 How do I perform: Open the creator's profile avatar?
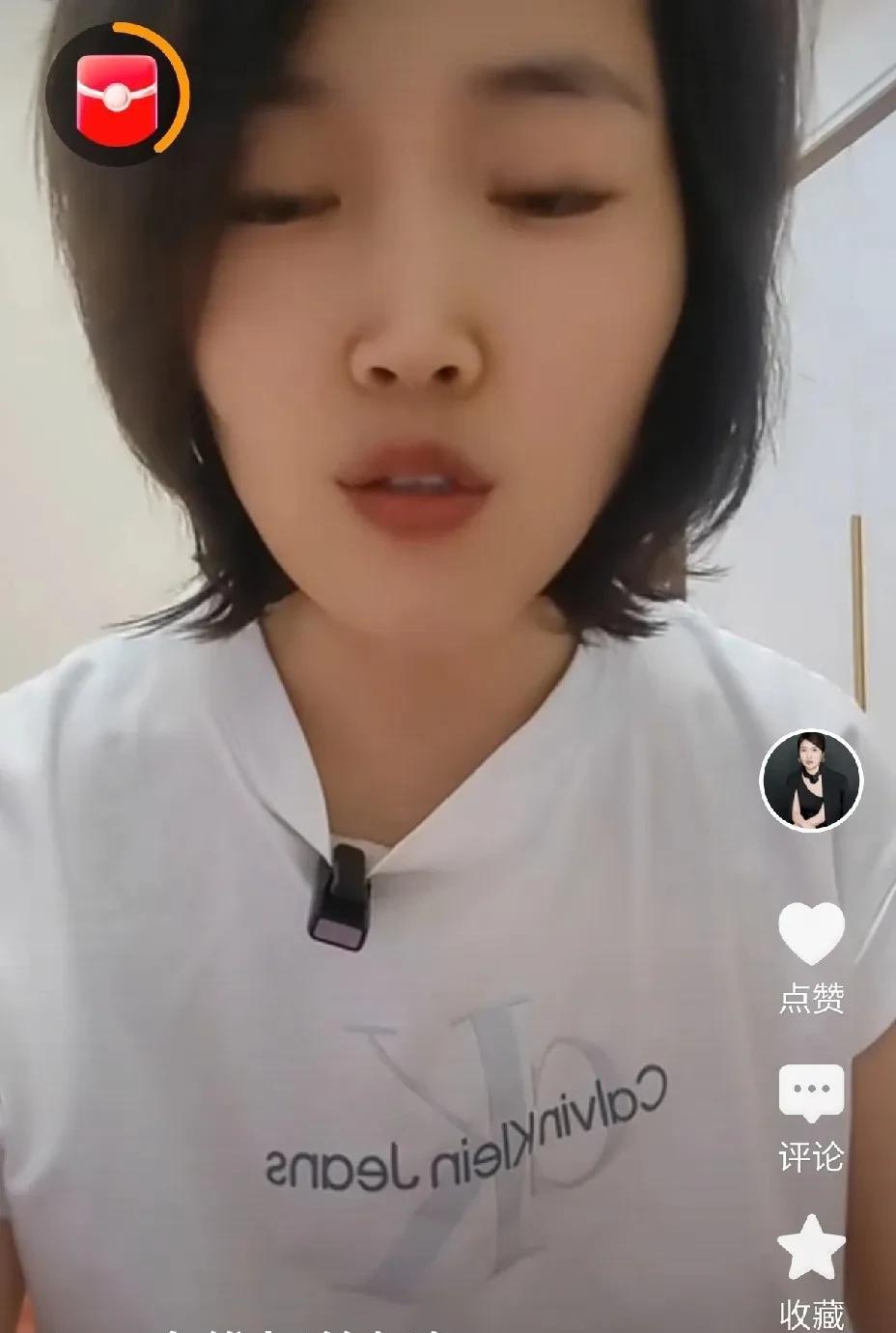coord(811,780)
